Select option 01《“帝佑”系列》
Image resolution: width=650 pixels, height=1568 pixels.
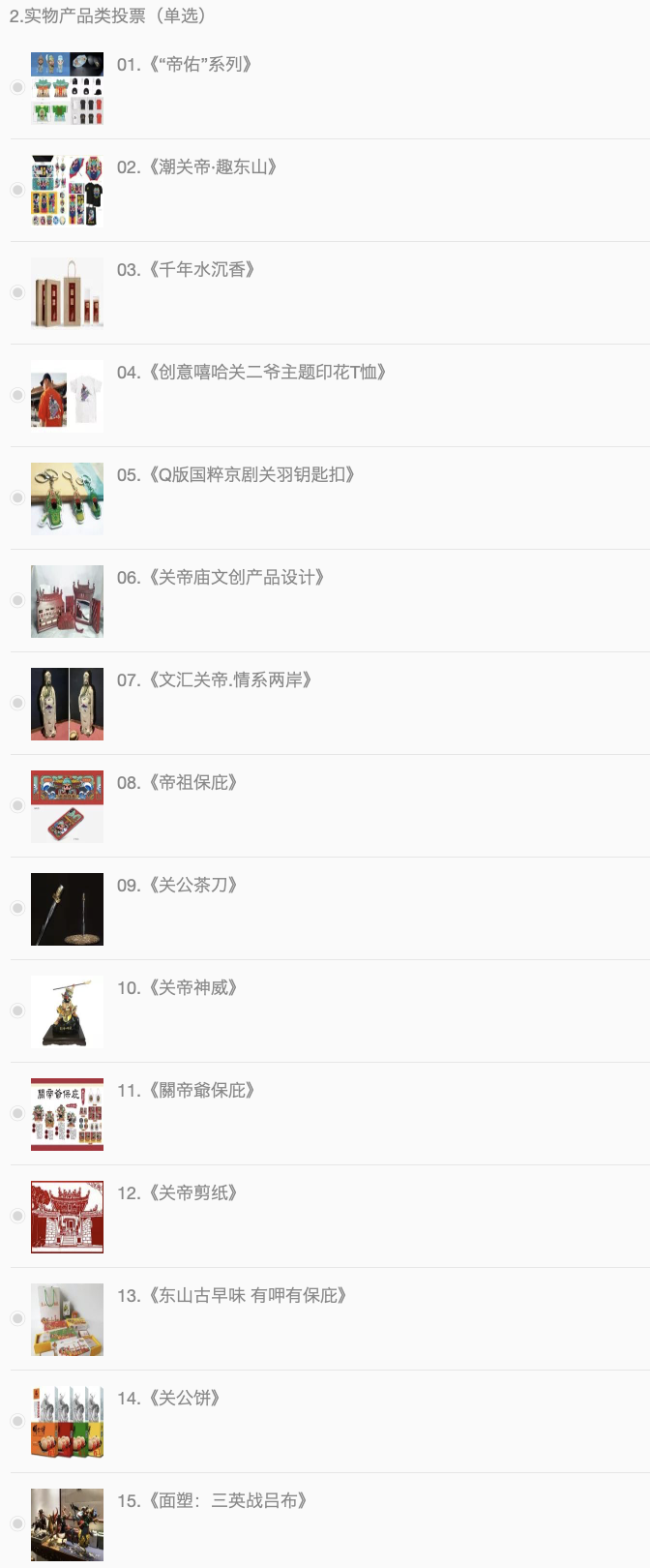17,88
